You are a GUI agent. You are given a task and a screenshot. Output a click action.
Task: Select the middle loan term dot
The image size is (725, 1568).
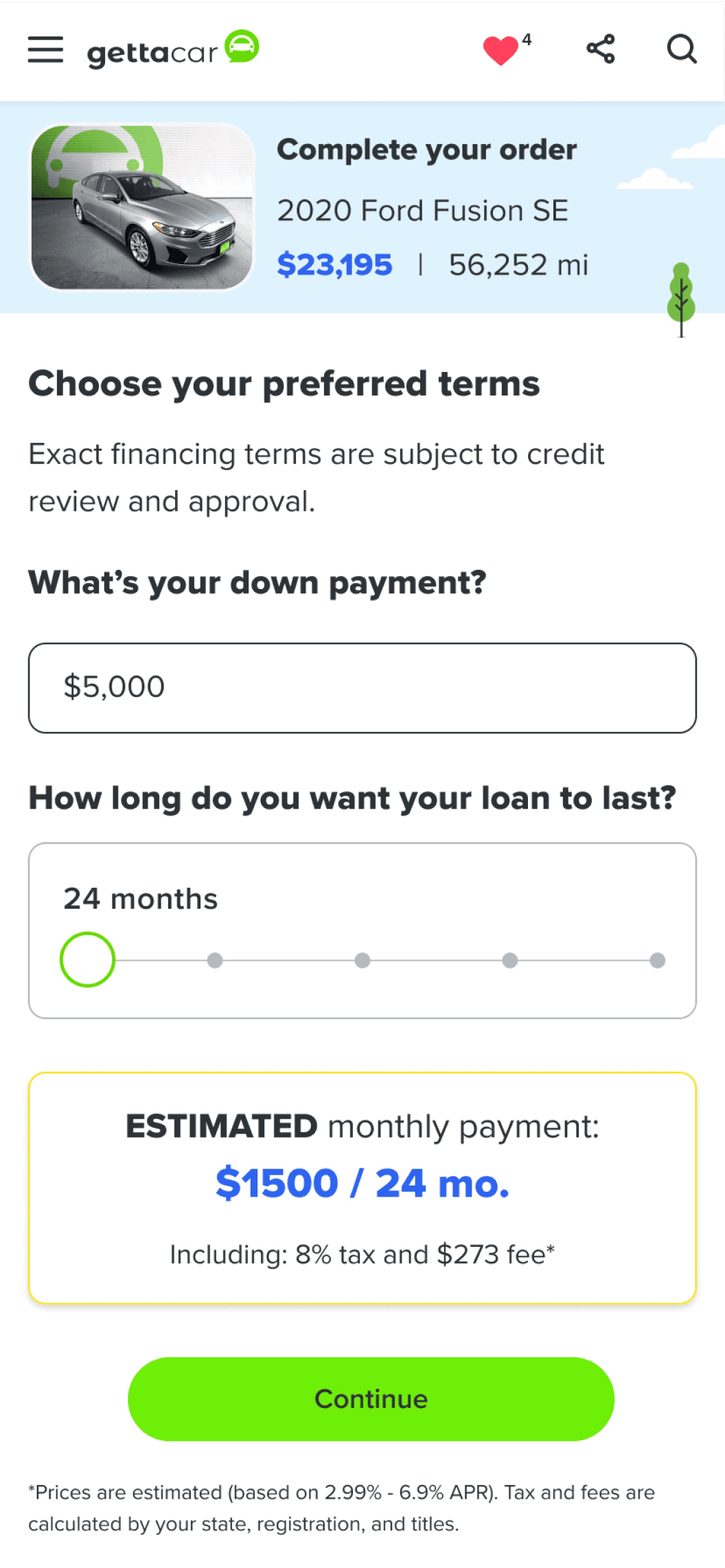(362, 960)
